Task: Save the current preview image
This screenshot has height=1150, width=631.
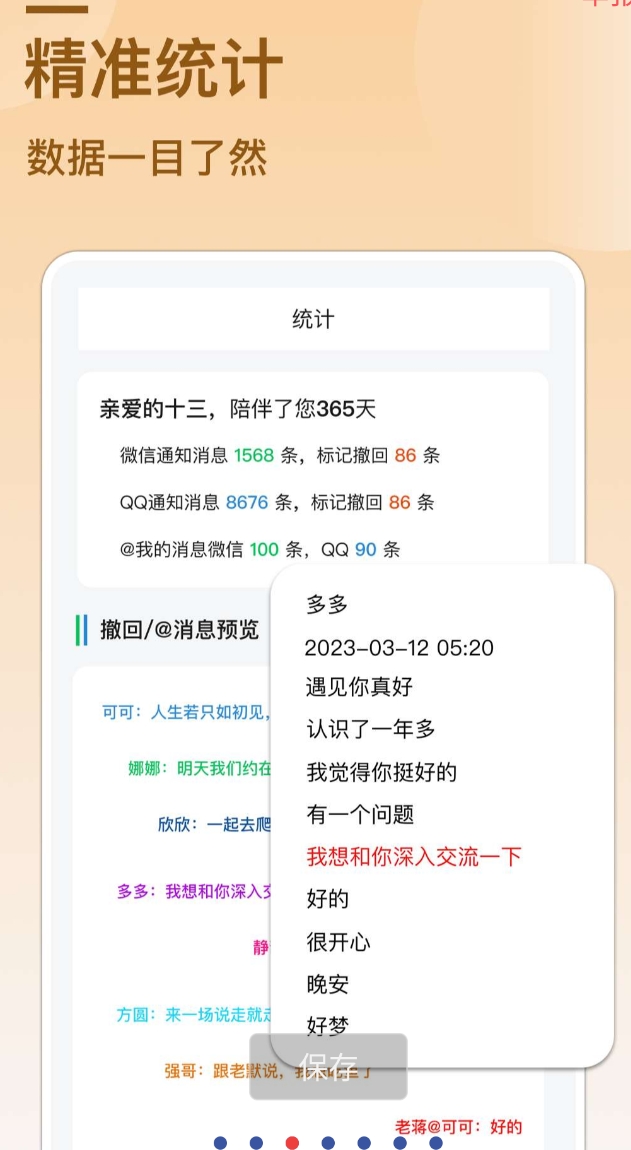Action: (x=328, y=1067)
